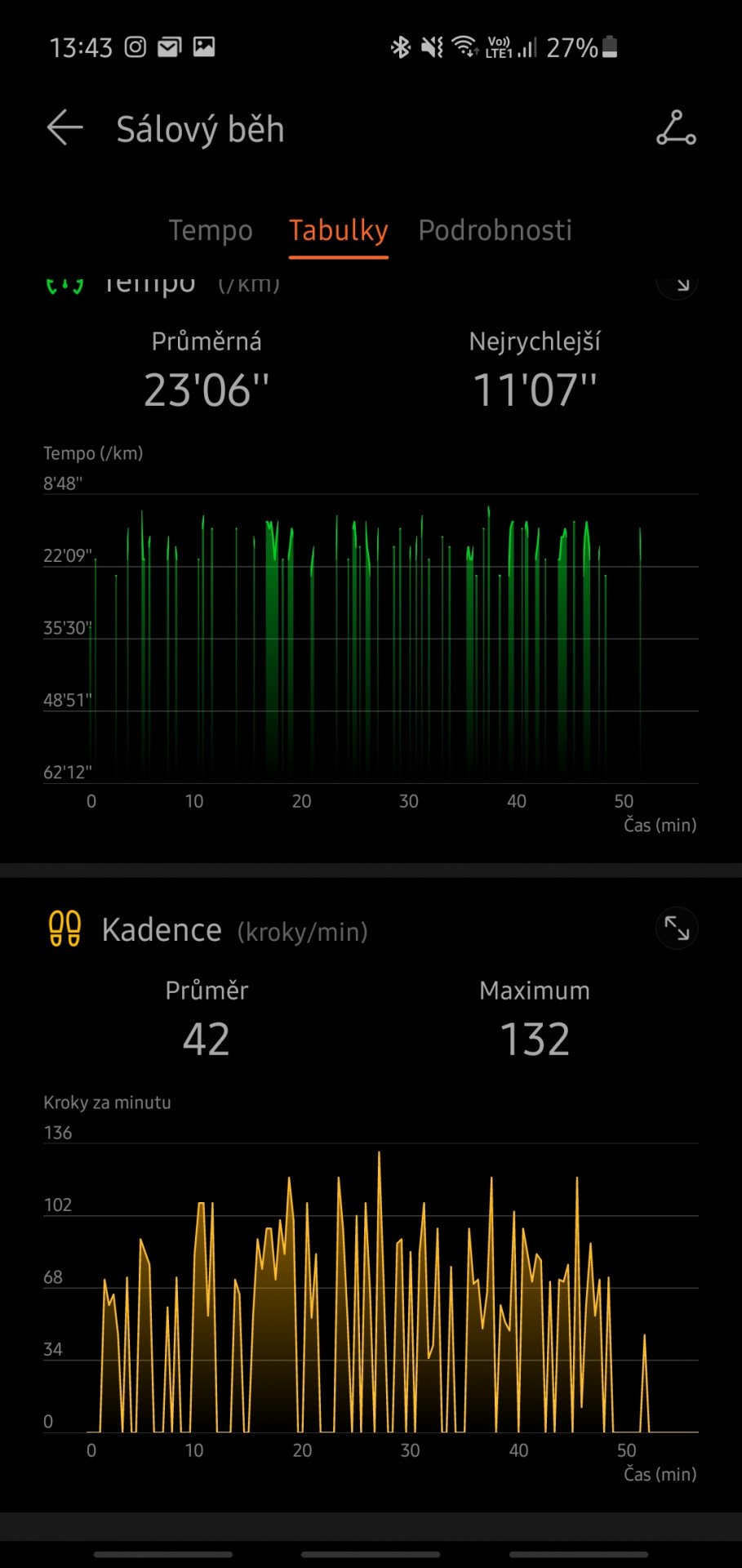The width and height of the screenshot is (742, 1568).
Task: Select the Tabulky tab
Action: (x=338, y=230)
